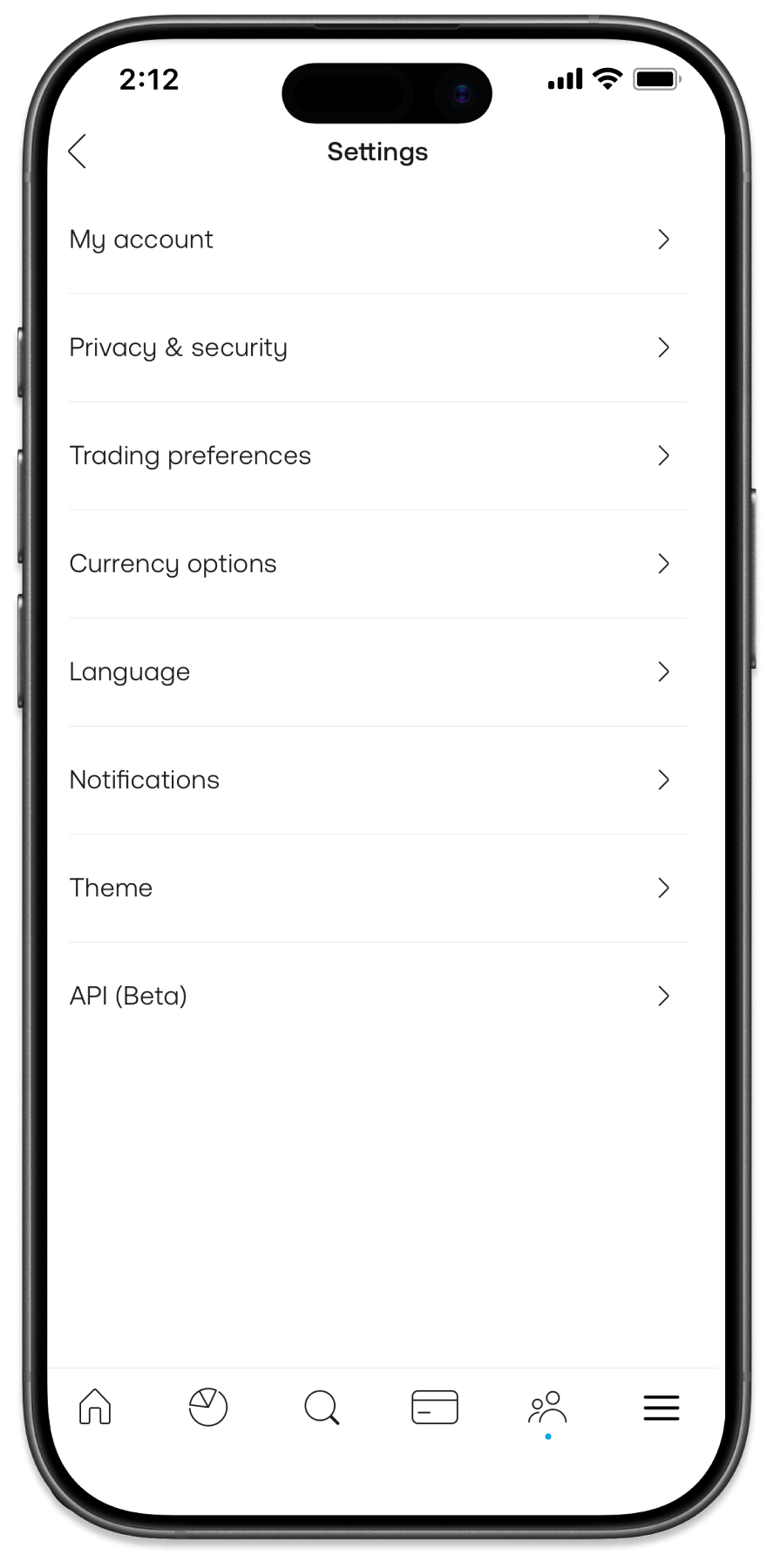The height and width of the screenshot is (1568, 774).
Task: Open the hamburger menu tab
Action: pyautogui.click(x=662, y=1407)
